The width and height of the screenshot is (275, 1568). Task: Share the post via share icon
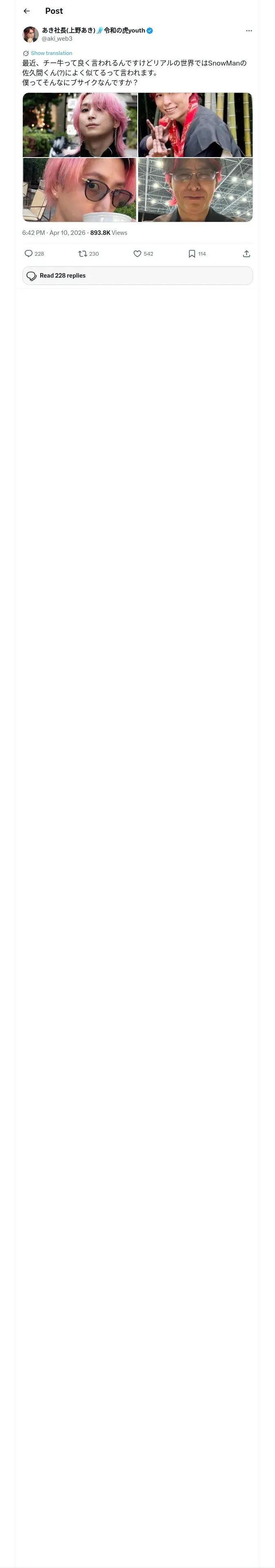(246, 254)
